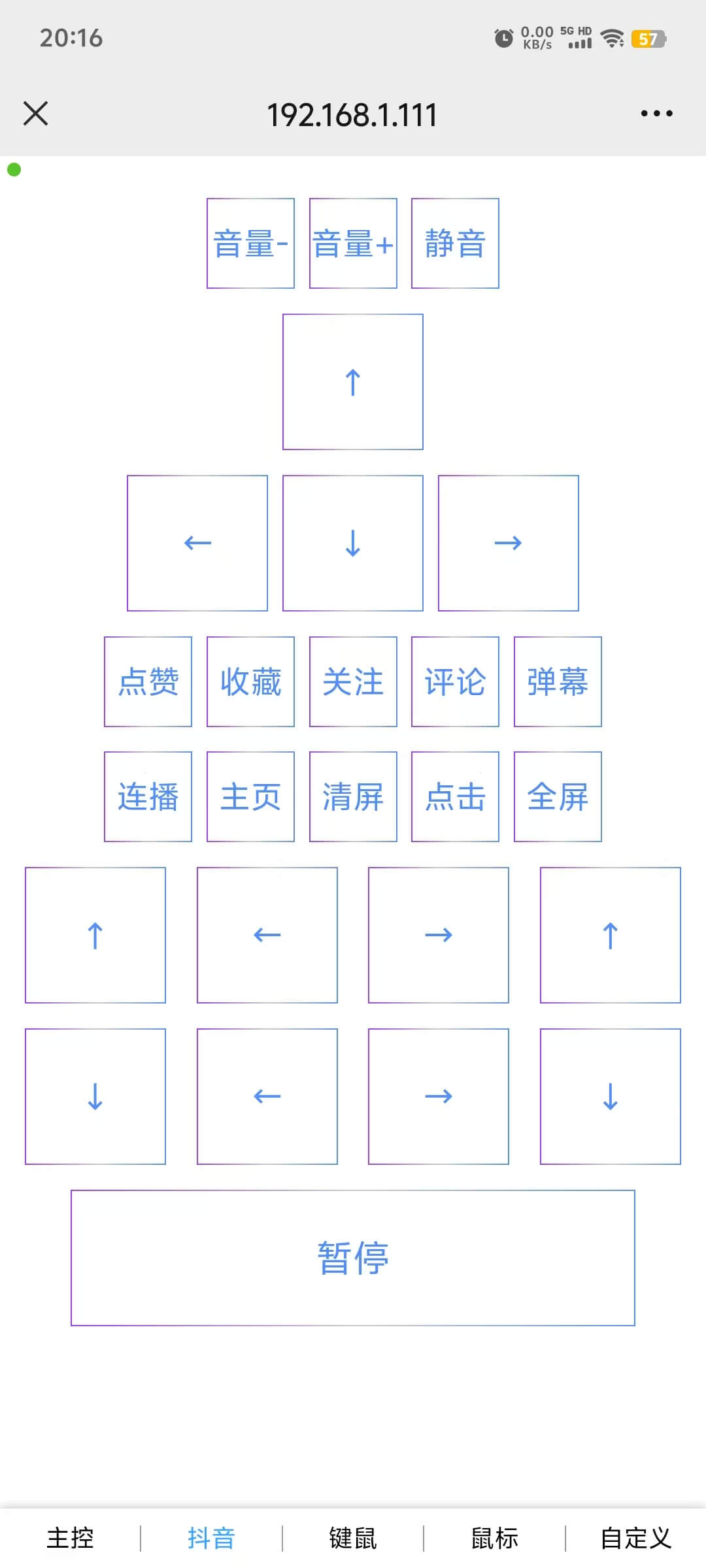
Task: Mute sound with 静音 button
Action: click(x=455, y=243)
